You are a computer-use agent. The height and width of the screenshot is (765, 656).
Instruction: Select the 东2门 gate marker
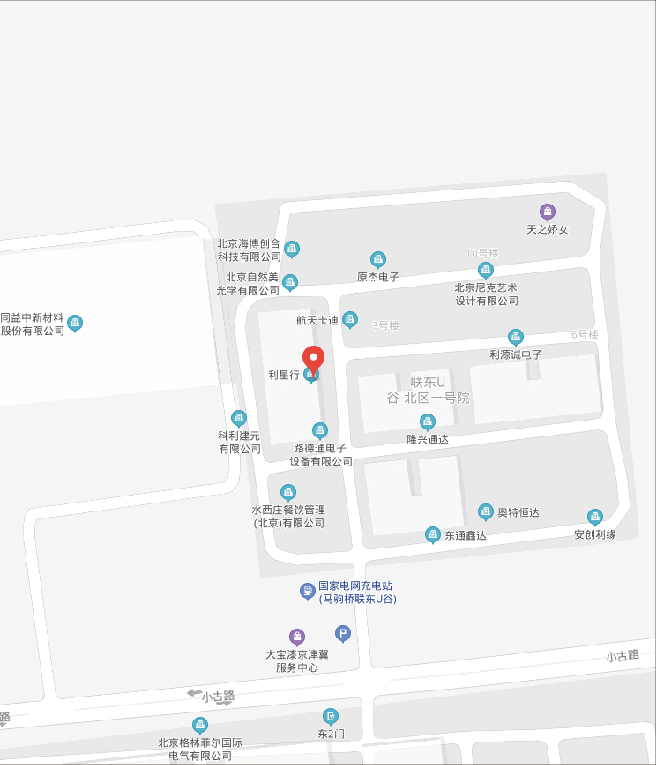331,716
